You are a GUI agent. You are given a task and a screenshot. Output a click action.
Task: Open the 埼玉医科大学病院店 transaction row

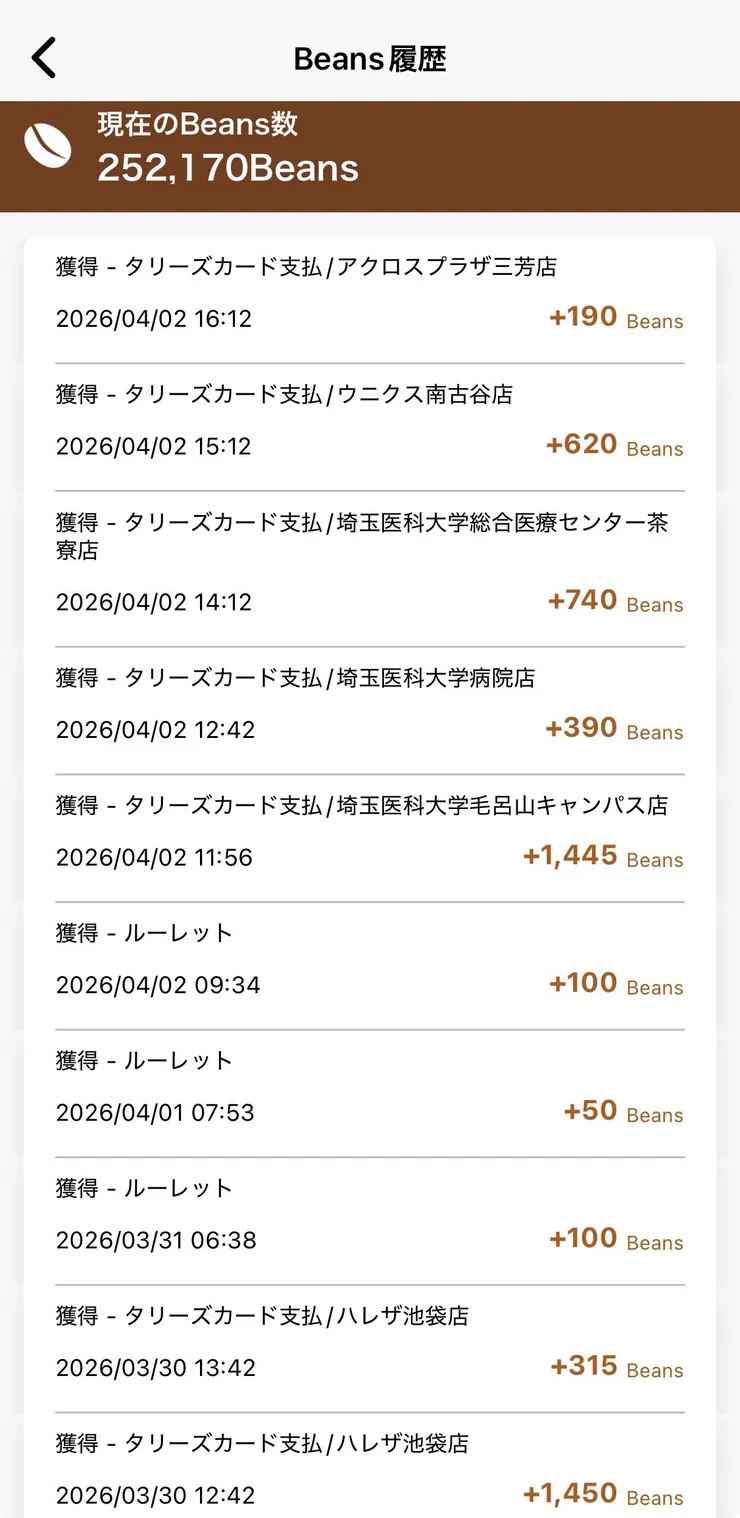297,677
